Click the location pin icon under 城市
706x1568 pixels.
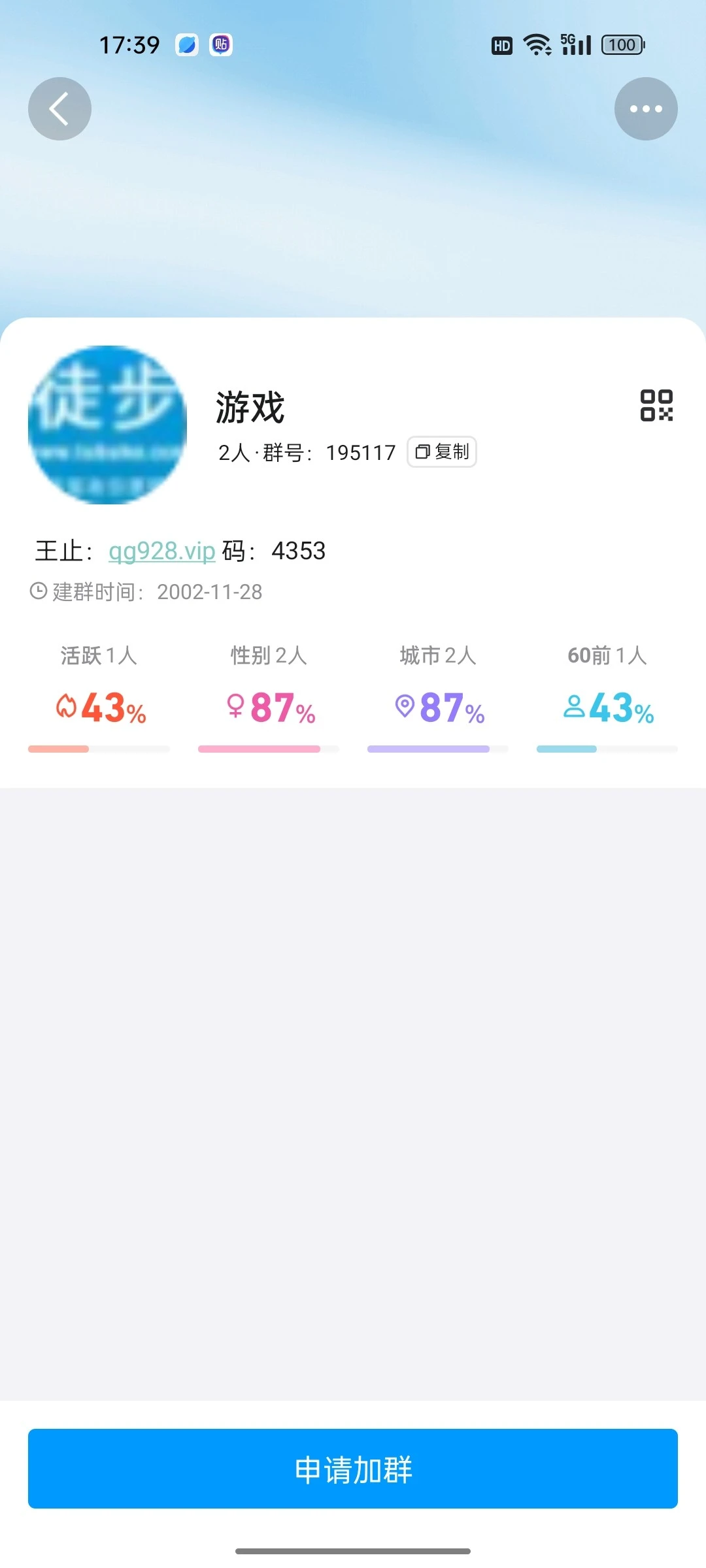tap(405, 706)
